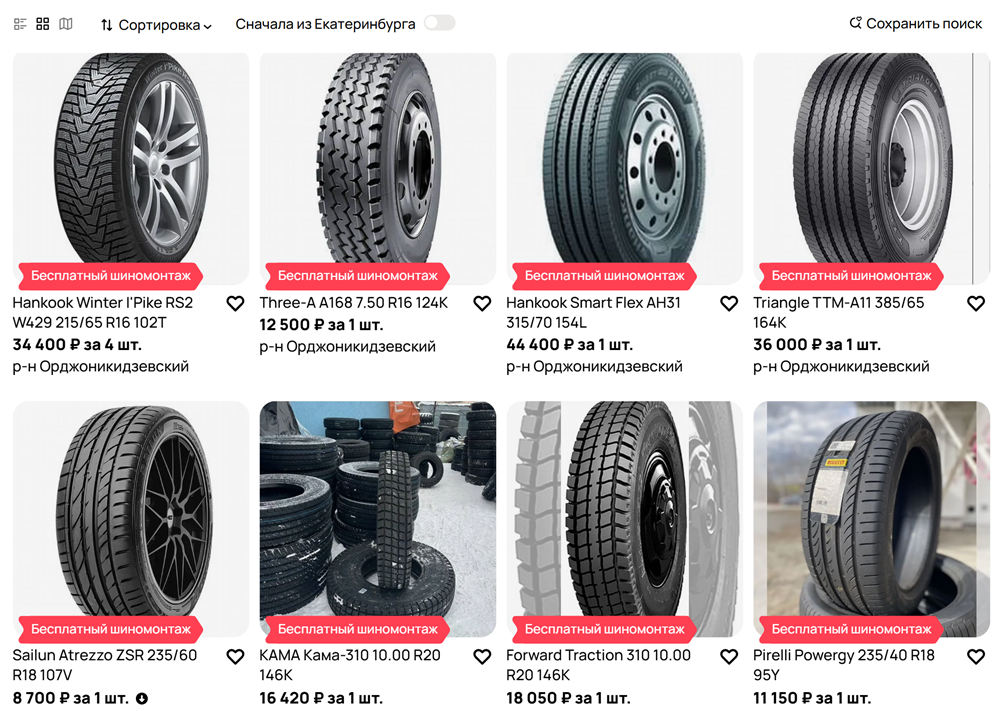Tap Сохранить поиск
The image size is (1000, 711).
pyautogui.click(x=915, y=23)
